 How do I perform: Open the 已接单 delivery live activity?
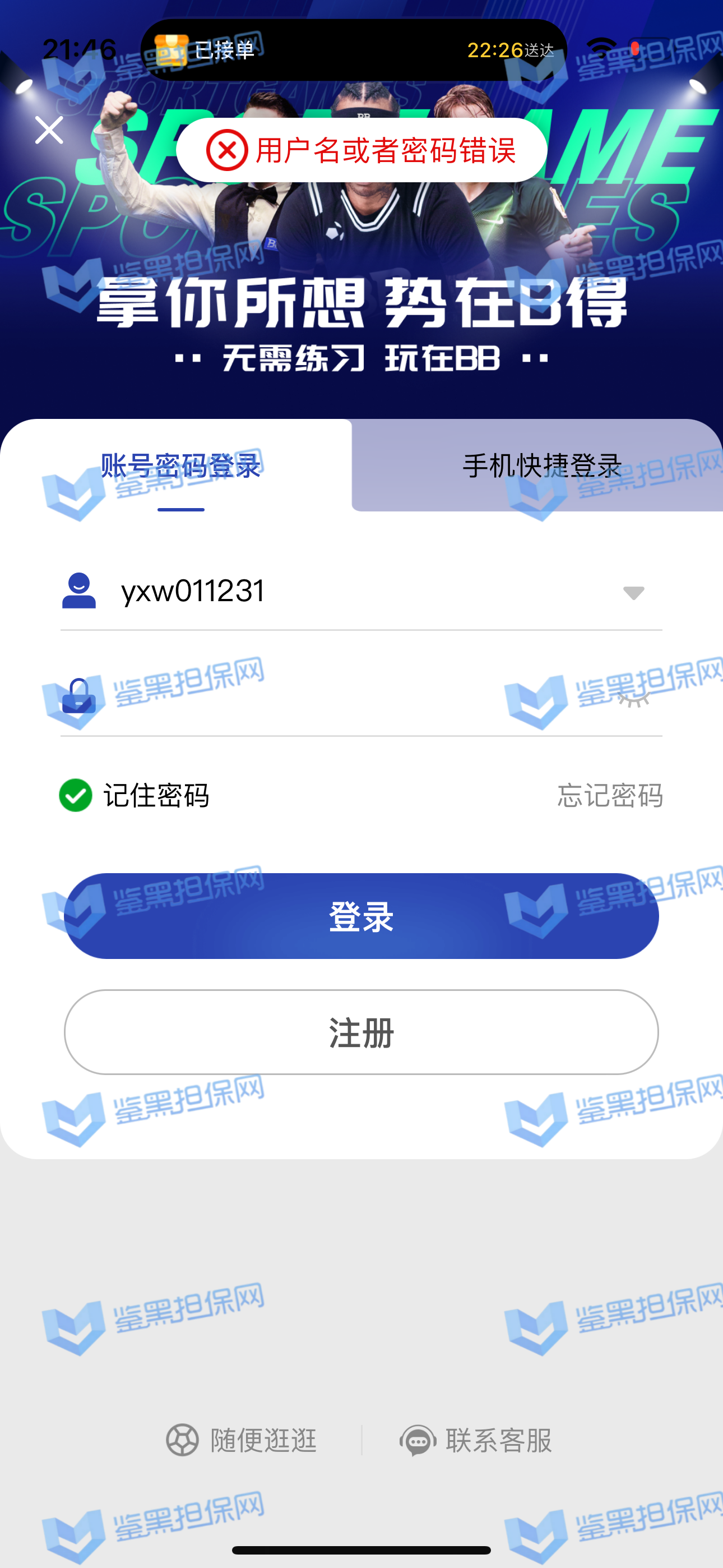(353, 50)
